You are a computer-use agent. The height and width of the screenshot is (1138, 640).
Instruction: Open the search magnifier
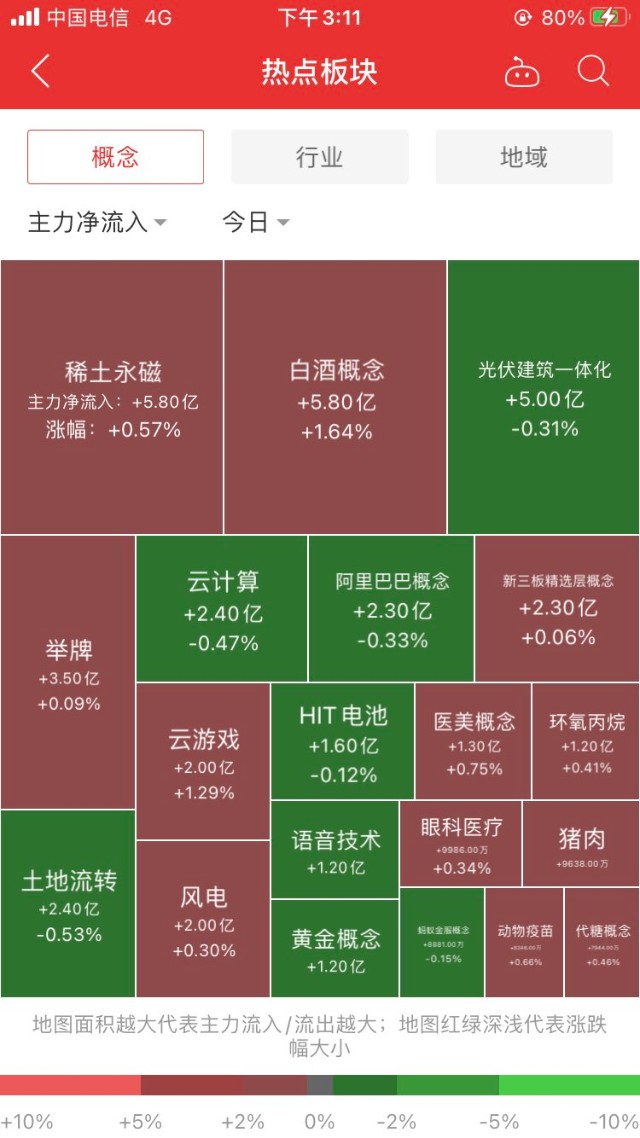[593, 71]
